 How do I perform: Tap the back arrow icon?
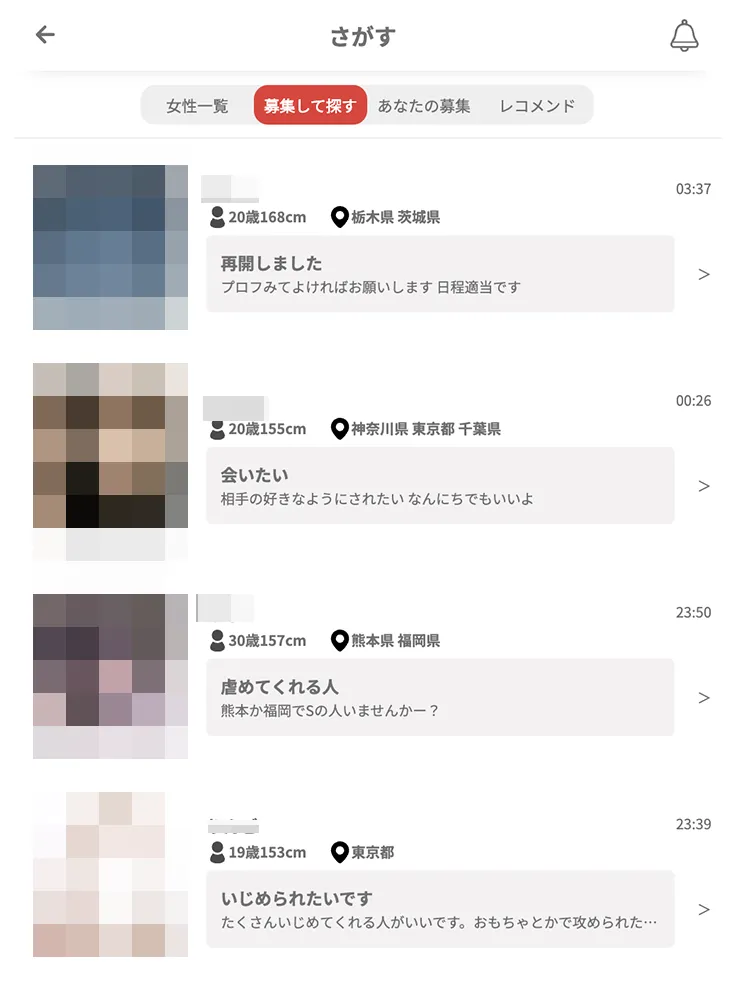pyautogui.click(x=45, y=35)
